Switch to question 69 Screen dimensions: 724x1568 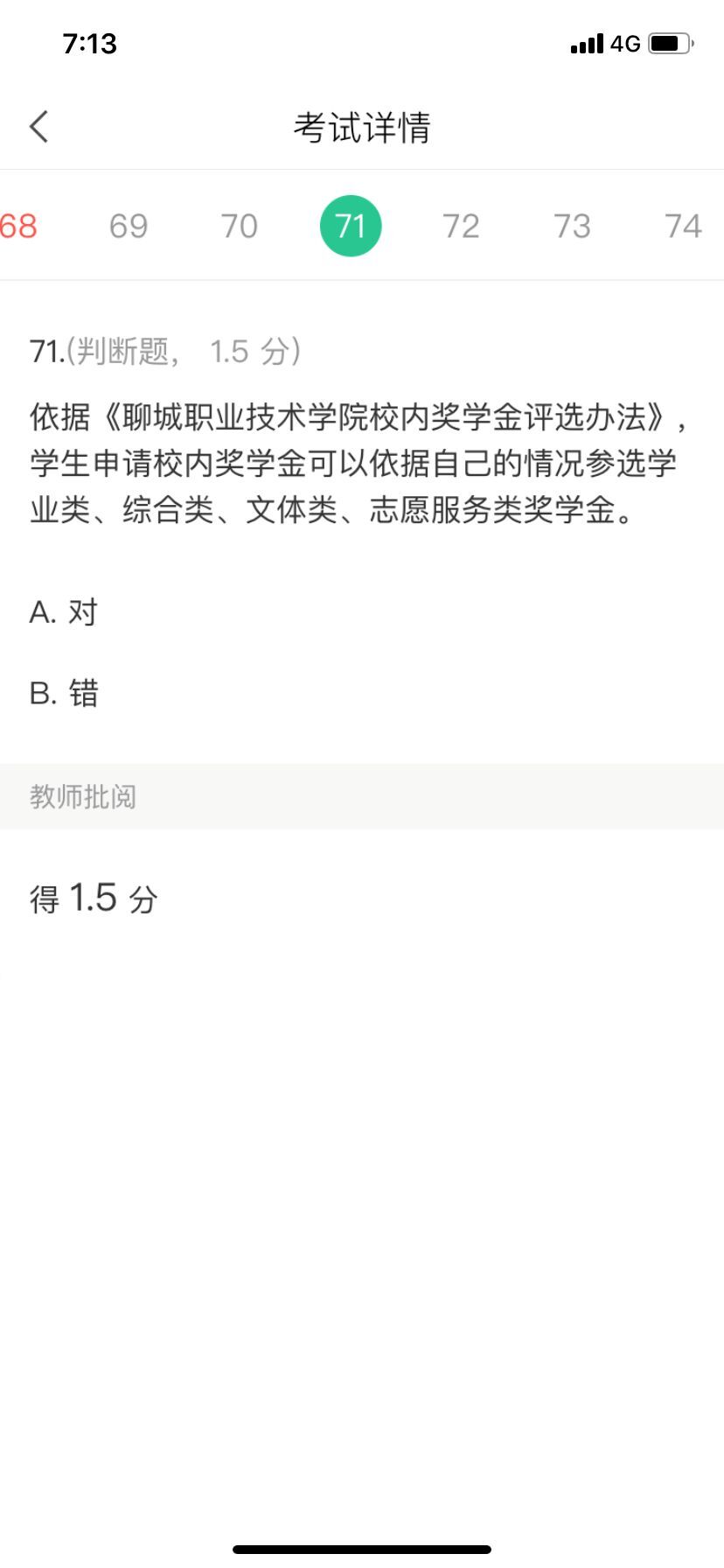129,226
